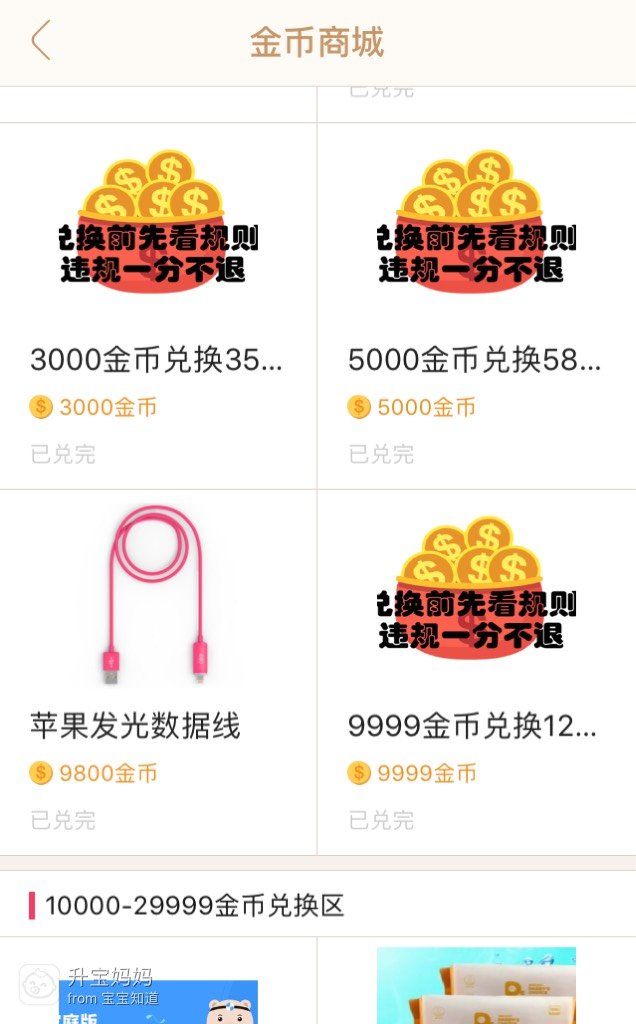This screenshot has height=1024, width=636.
Task: Select the 9999金币兑换 product card
Action: (x=476, y=671)
